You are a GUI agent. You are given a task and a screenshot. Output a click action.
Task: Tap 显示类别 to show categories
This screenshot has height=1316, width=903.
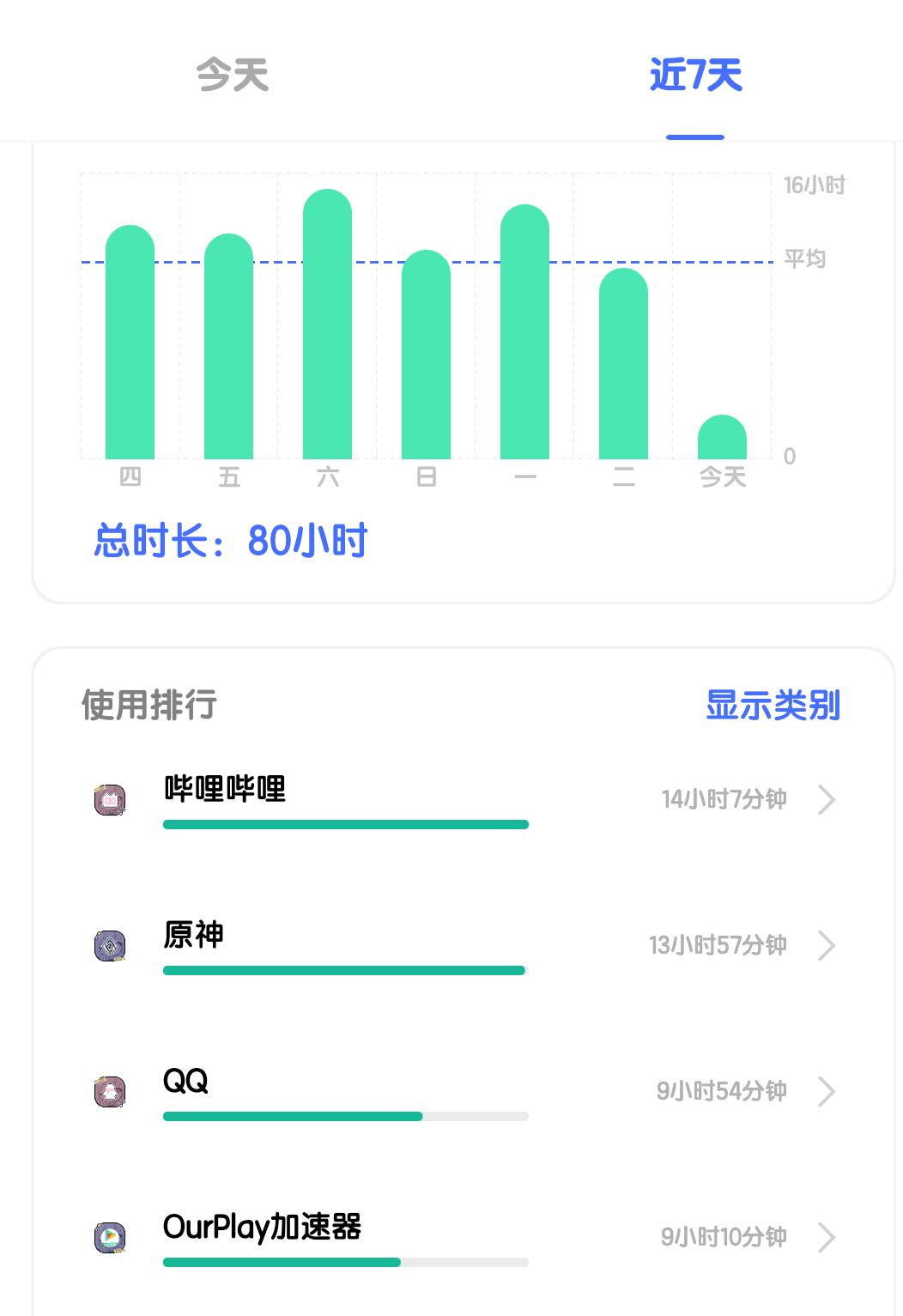point(773,705)
